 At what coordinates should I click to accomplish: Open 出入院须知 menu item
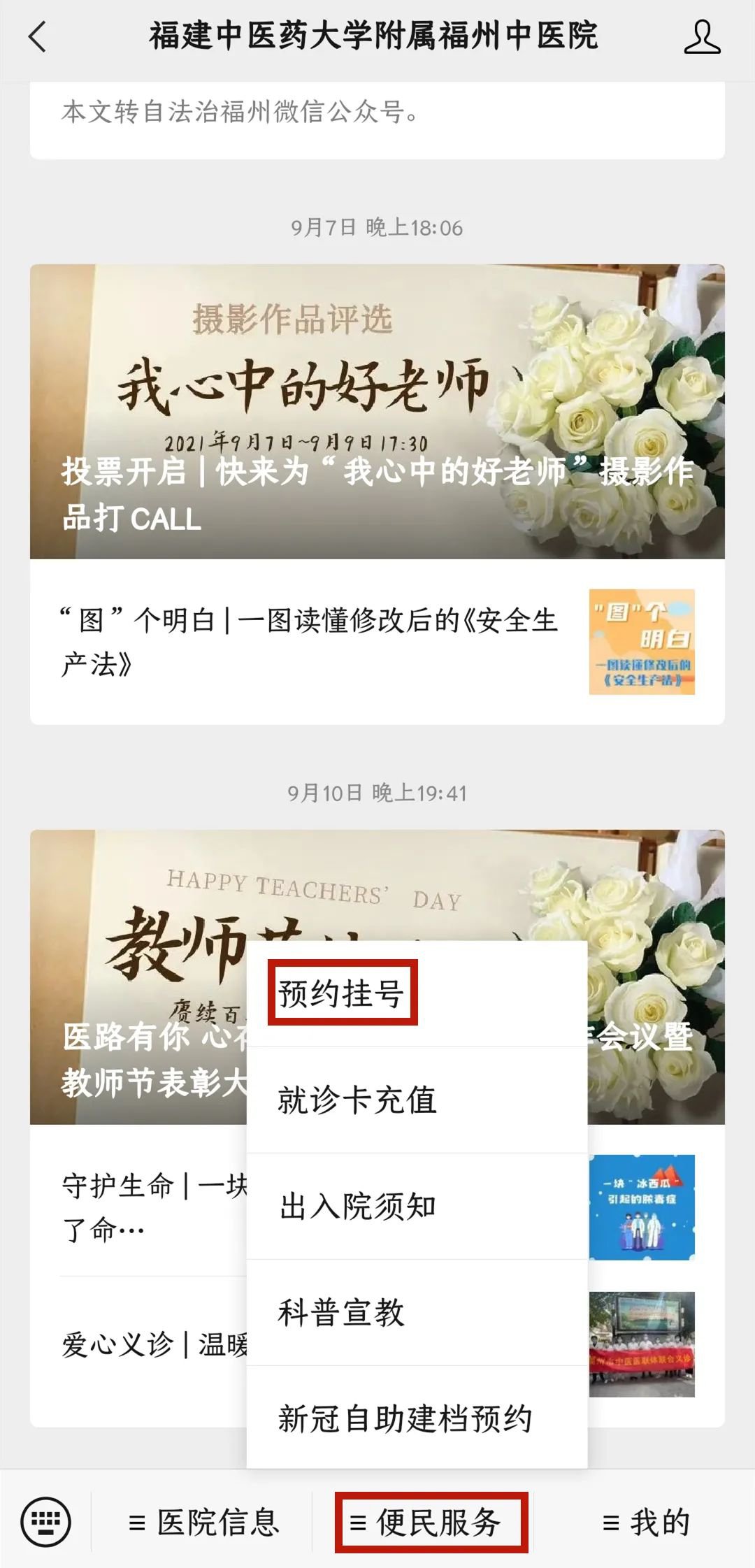click(x=357, y=1207)
